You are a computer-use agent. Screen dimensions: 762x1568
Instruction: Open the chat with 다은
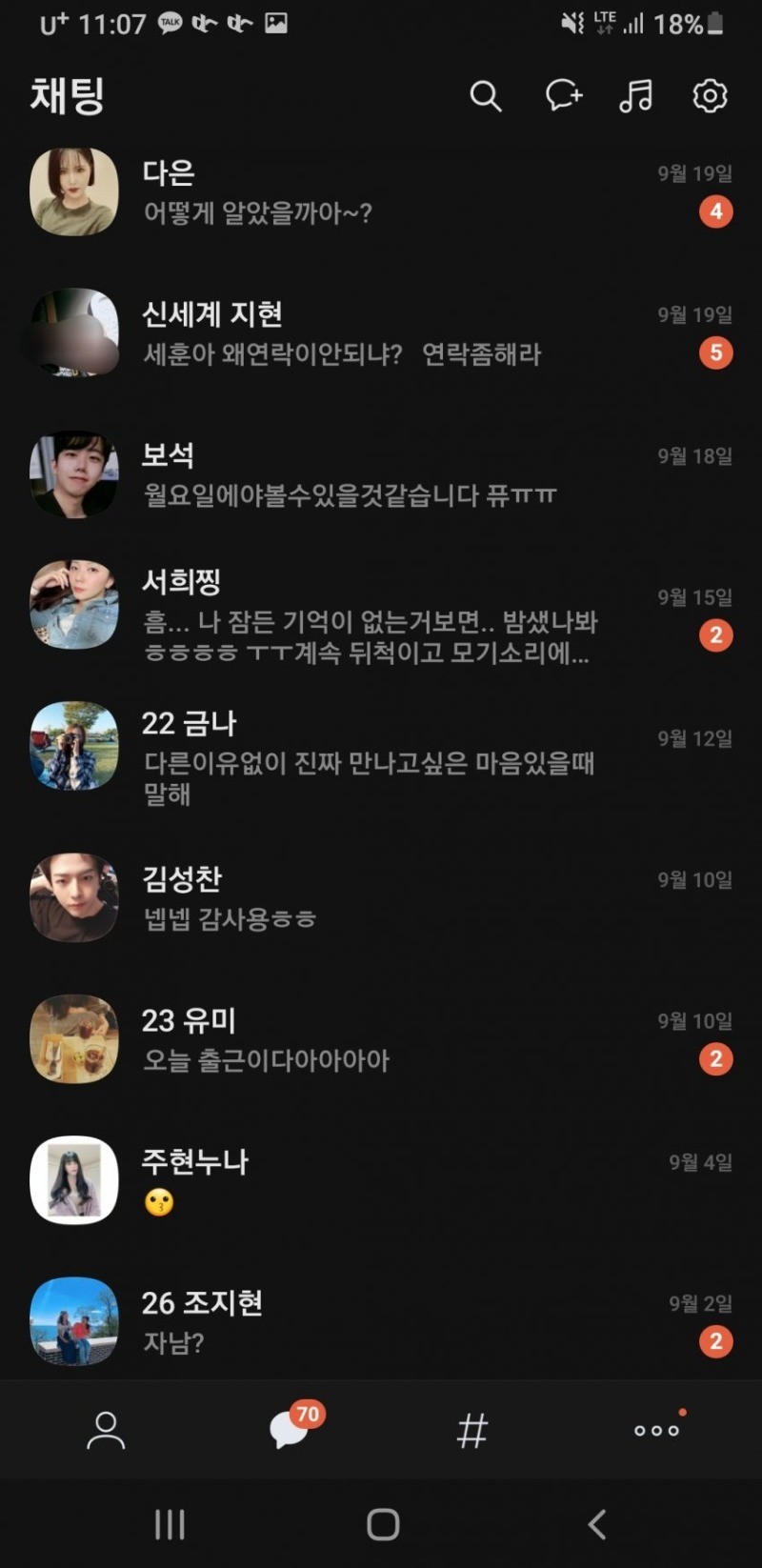pos(381,192)
